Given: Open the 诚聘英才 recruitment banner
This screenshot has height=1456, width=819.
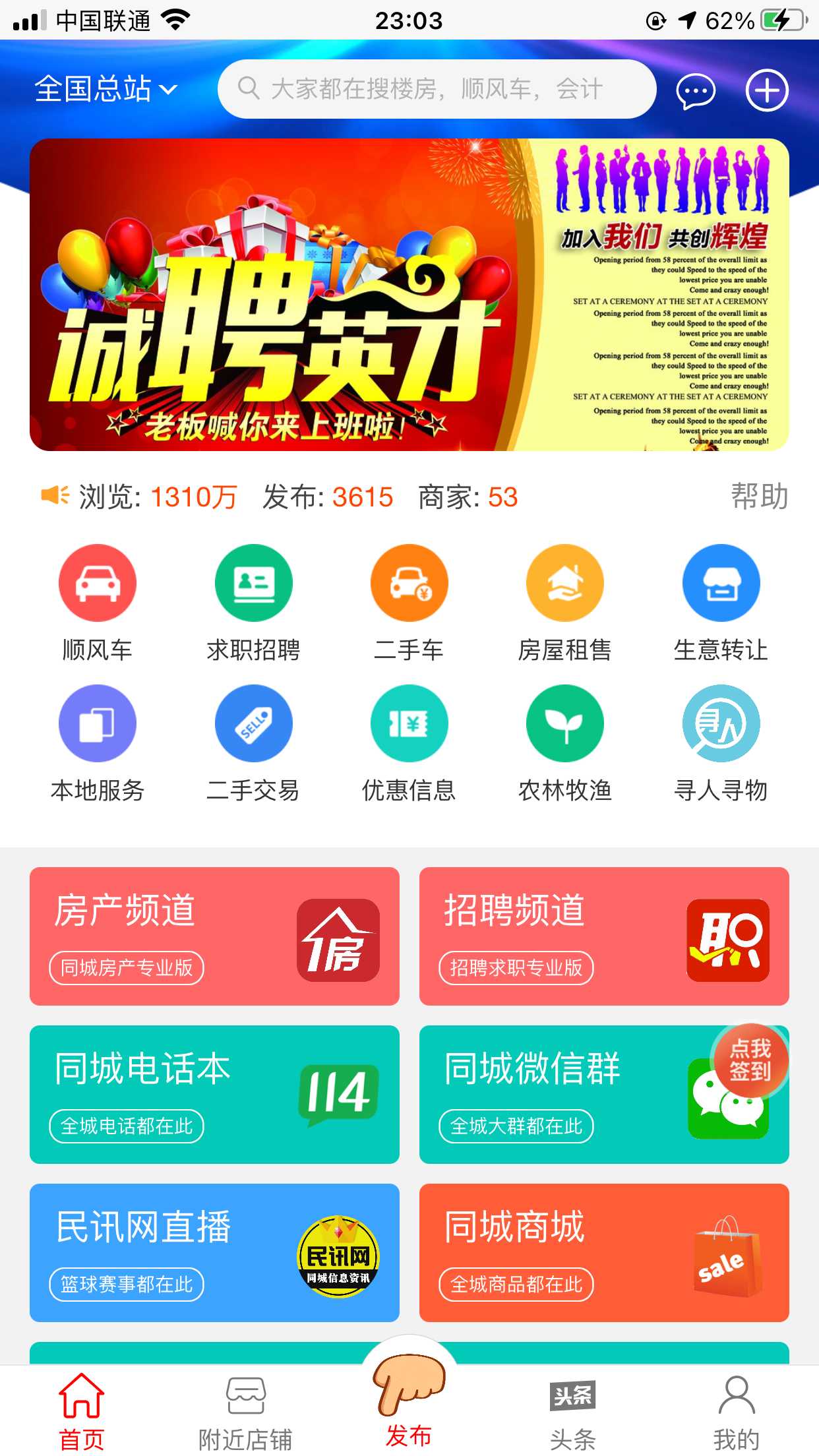Looking at the screenshot, I should (x=409, y=295).
